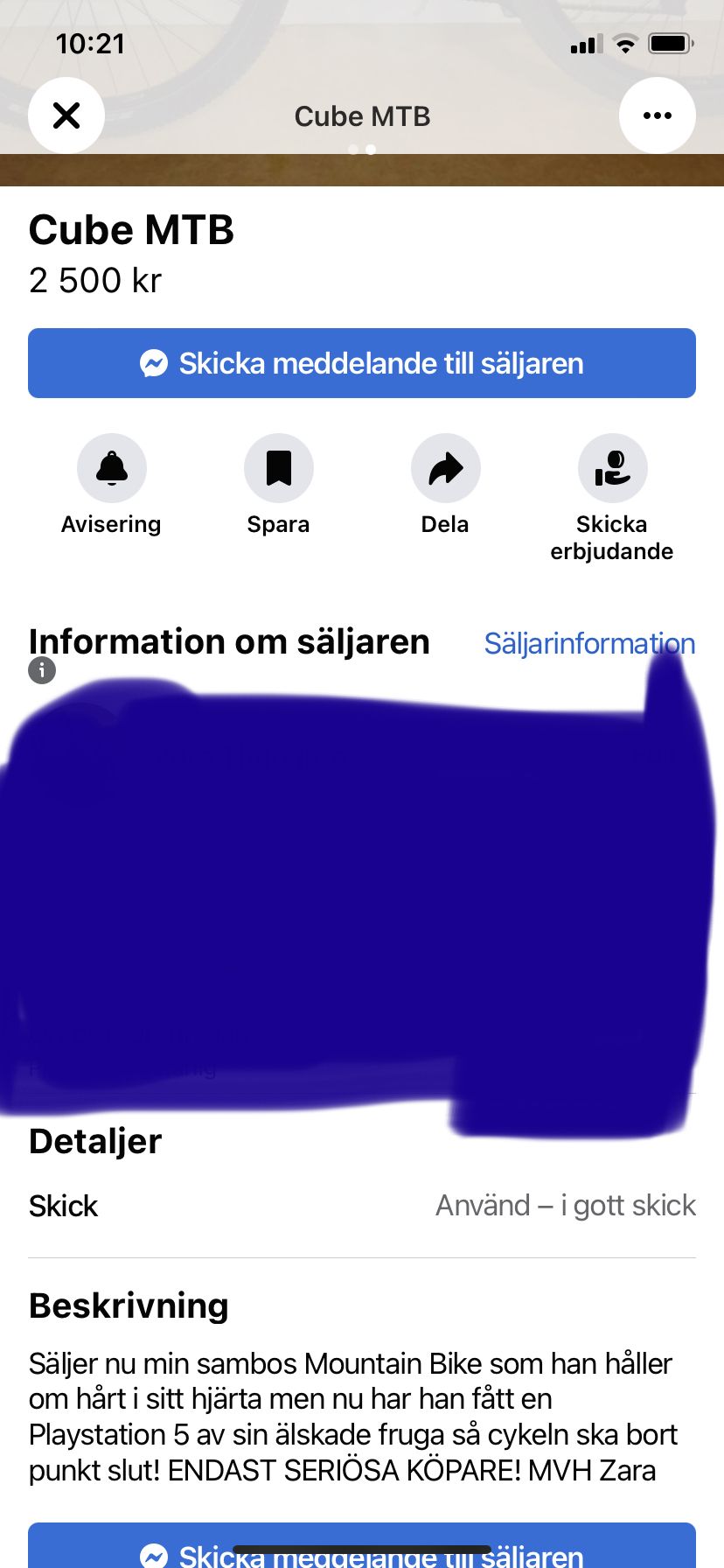
Task: Open the Säljarinformation link
Action: [589, 643]
